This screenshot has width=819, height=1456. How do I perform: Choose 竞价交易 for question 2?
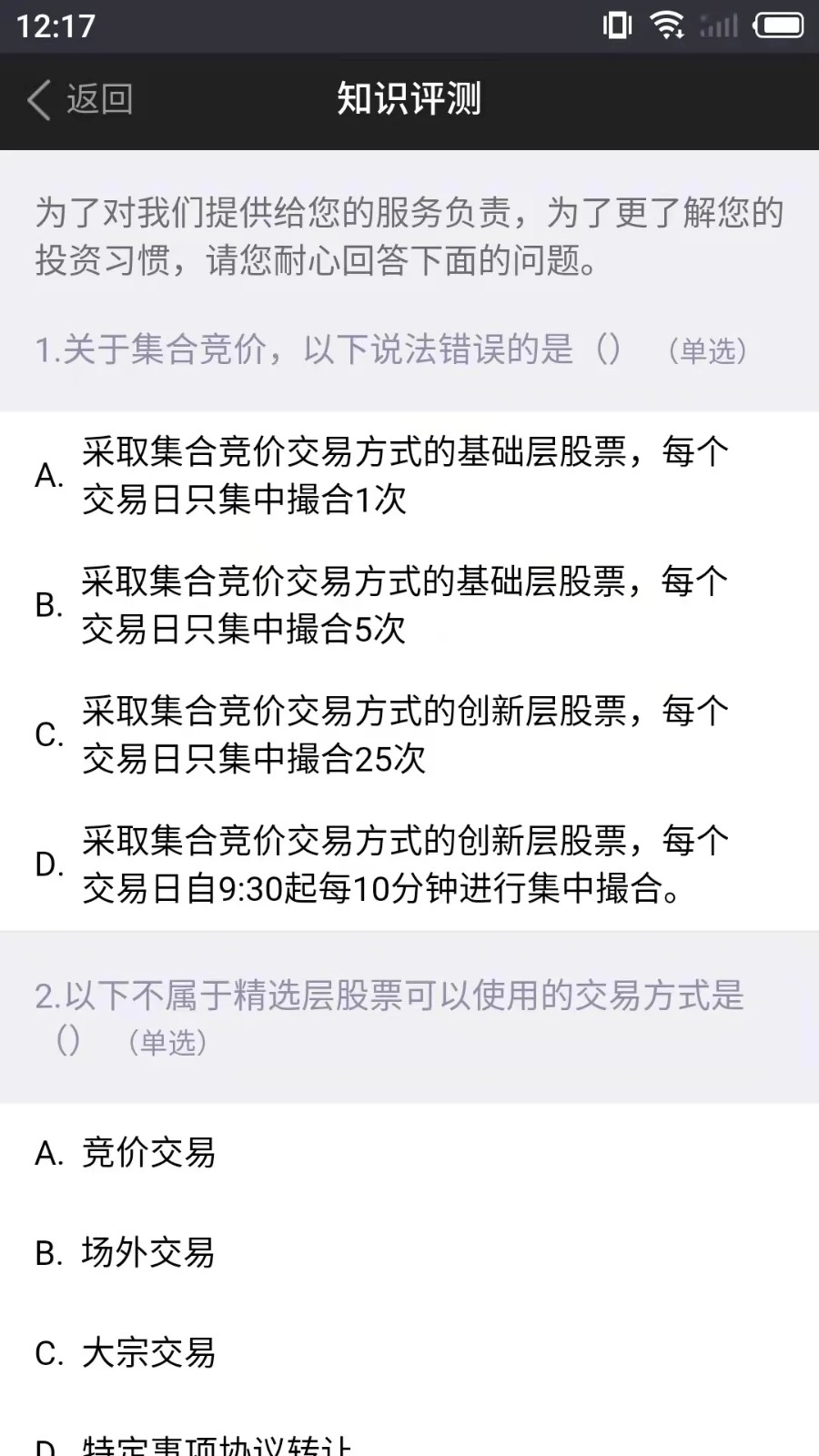409,1153
